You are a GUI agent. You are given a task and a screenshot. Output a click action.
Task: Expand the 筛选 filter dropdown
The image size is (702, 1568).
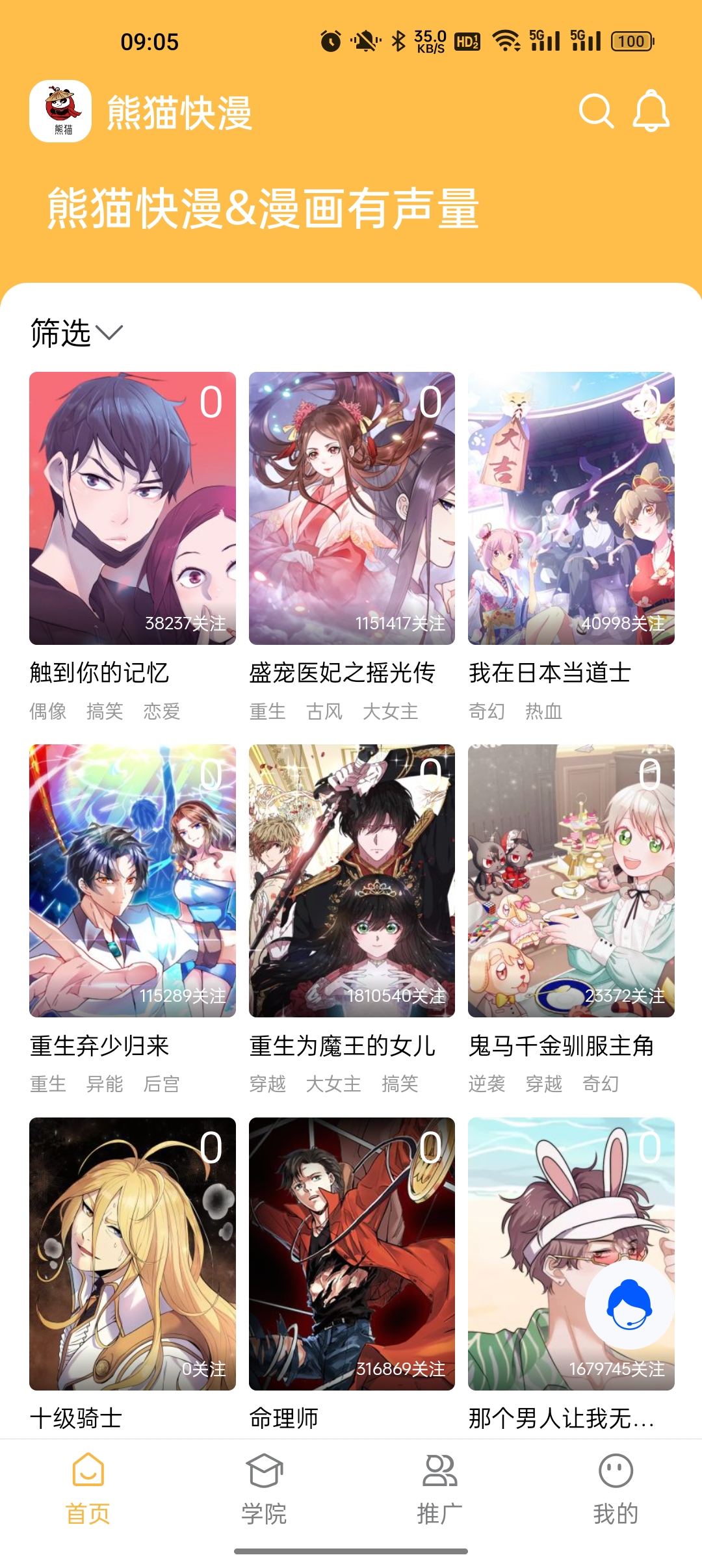point(76,333)
